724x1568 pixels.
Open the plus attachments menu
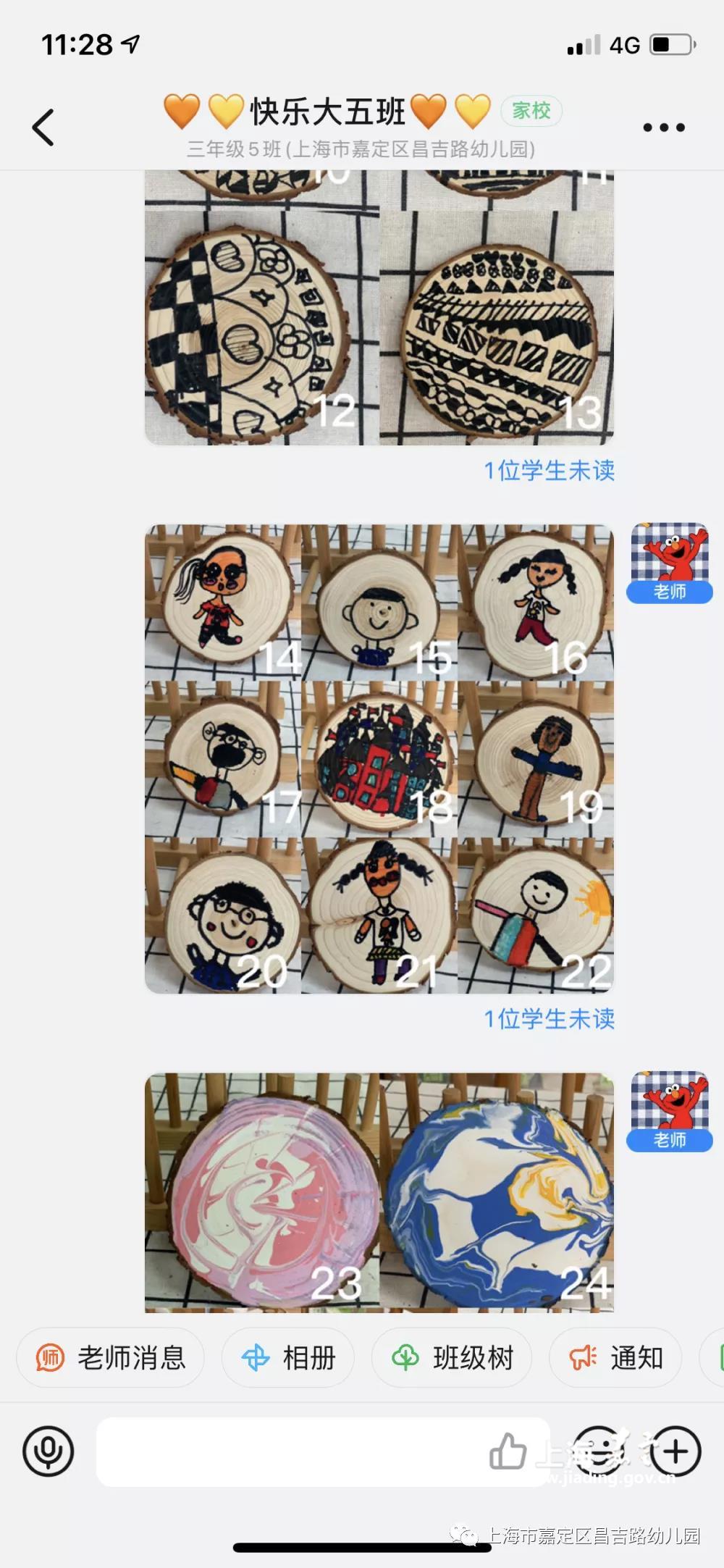click(x=675, y=1451)
